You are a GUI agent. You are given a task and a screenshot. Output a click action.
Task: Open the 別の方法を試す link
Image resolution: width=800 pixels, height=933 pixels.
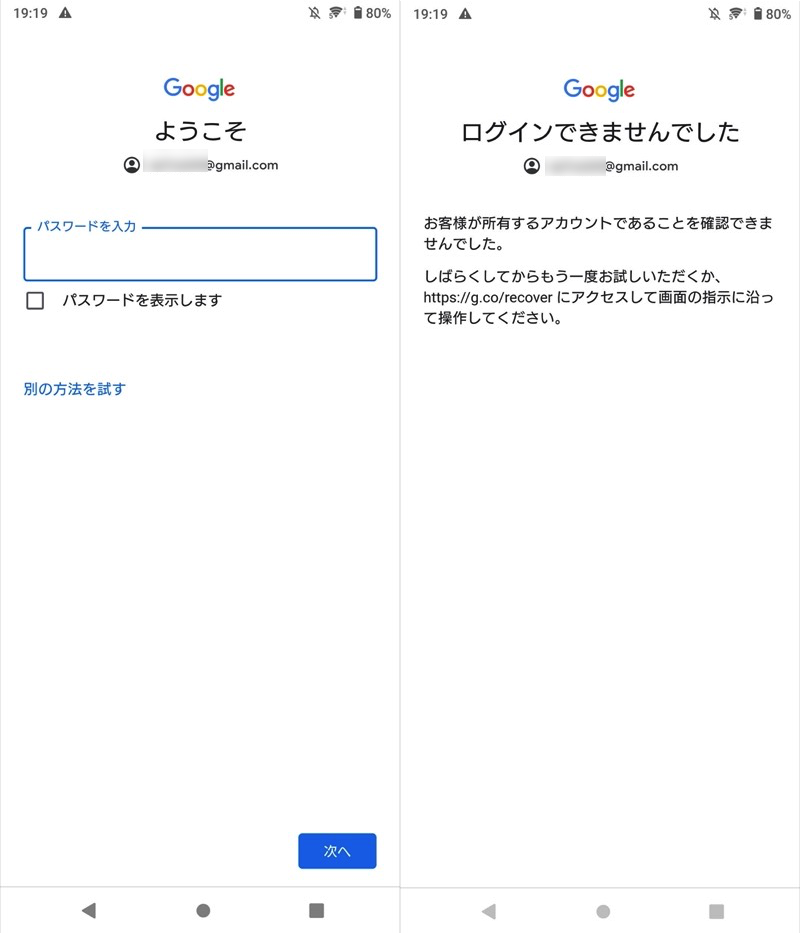(75, 389)
